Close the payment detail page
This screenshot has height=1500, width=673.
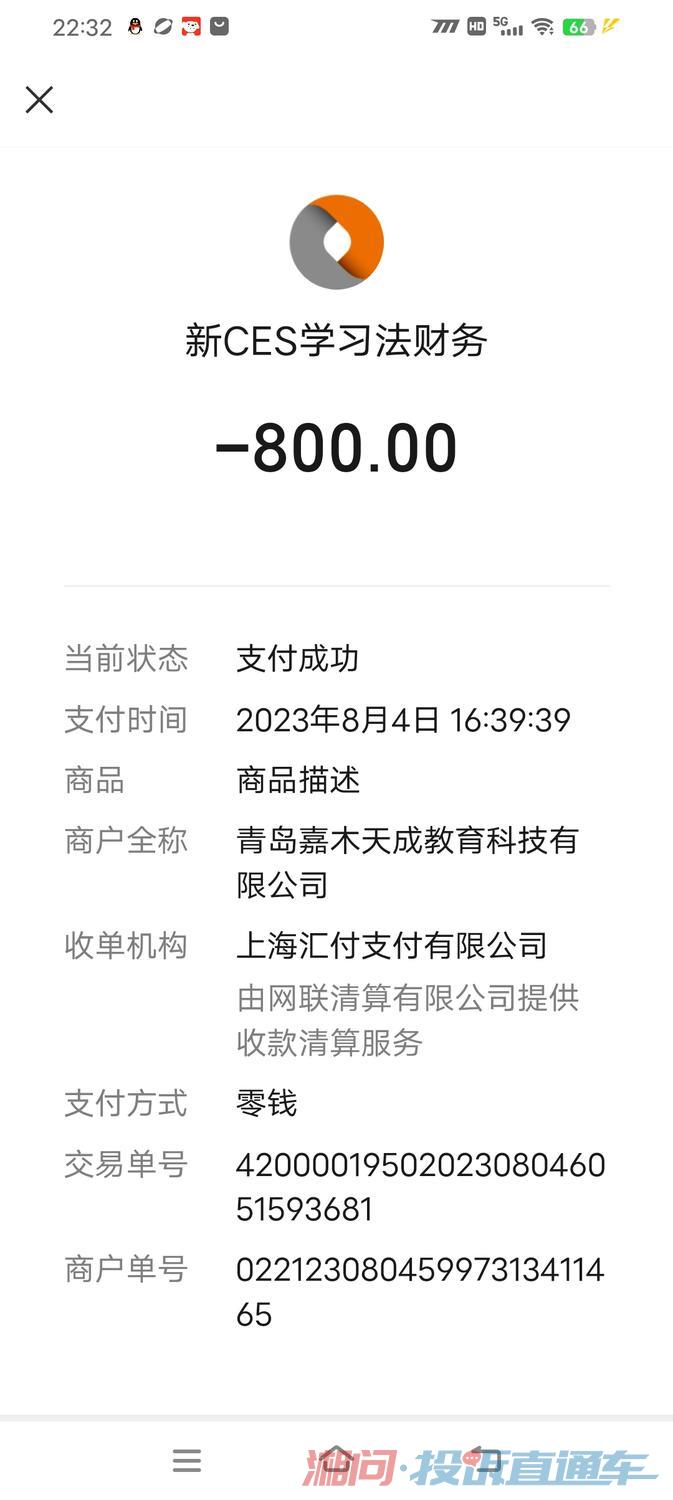[39, 100]
